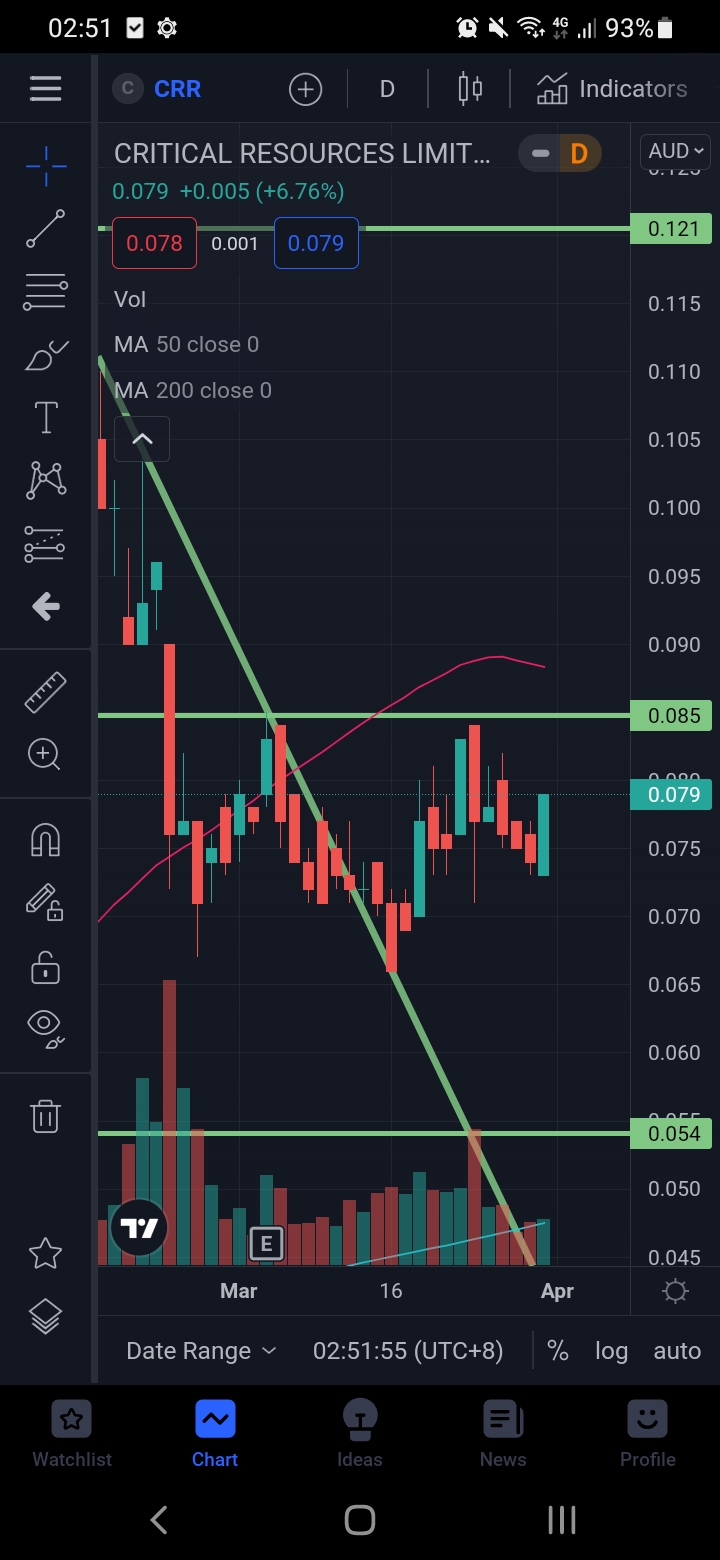The height and width of the screenshot is (1560, 720).
Task: Open chart settings gear
Action: (x=676, y=1291)
